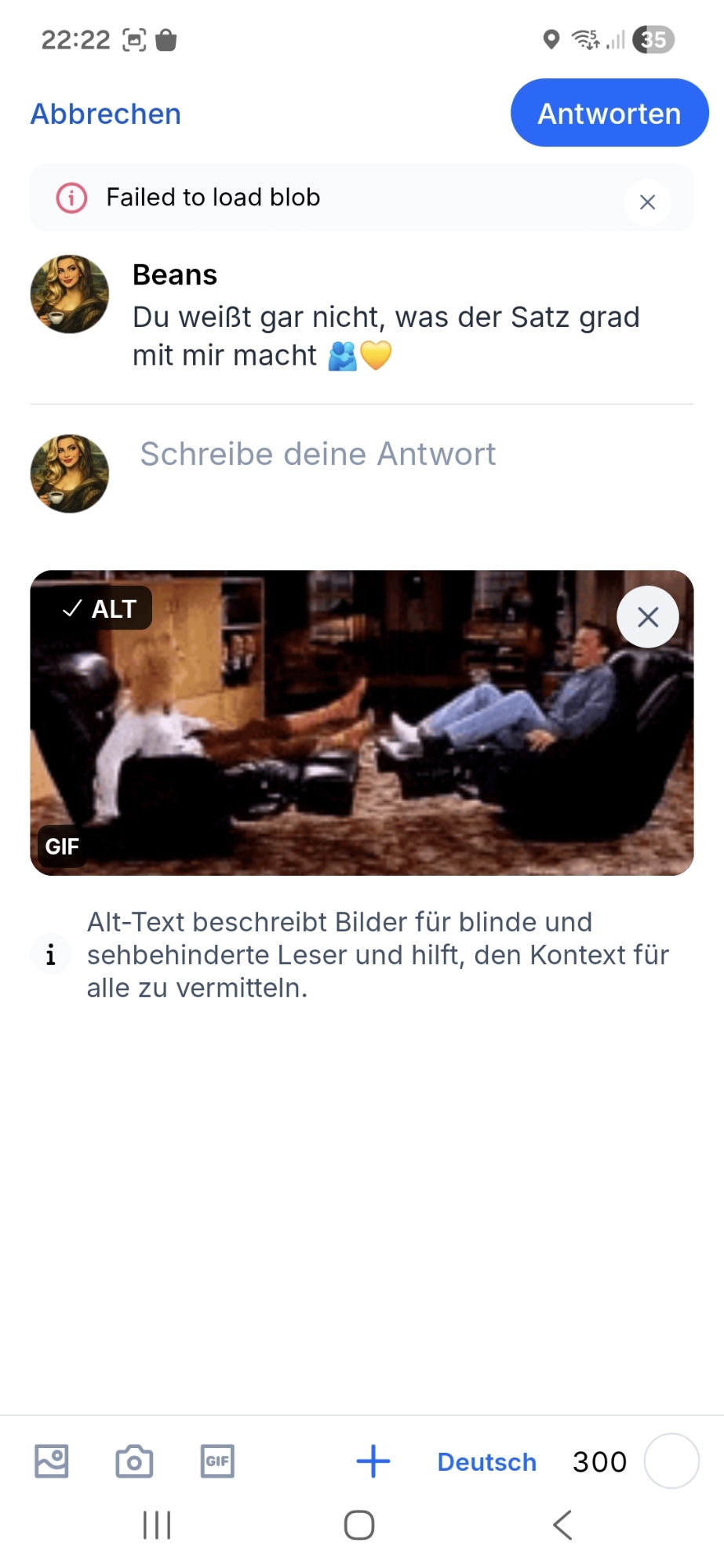This screenshot has width=724, height=1568.
Task: Remove the attached GIF
Action: (647, 618)
